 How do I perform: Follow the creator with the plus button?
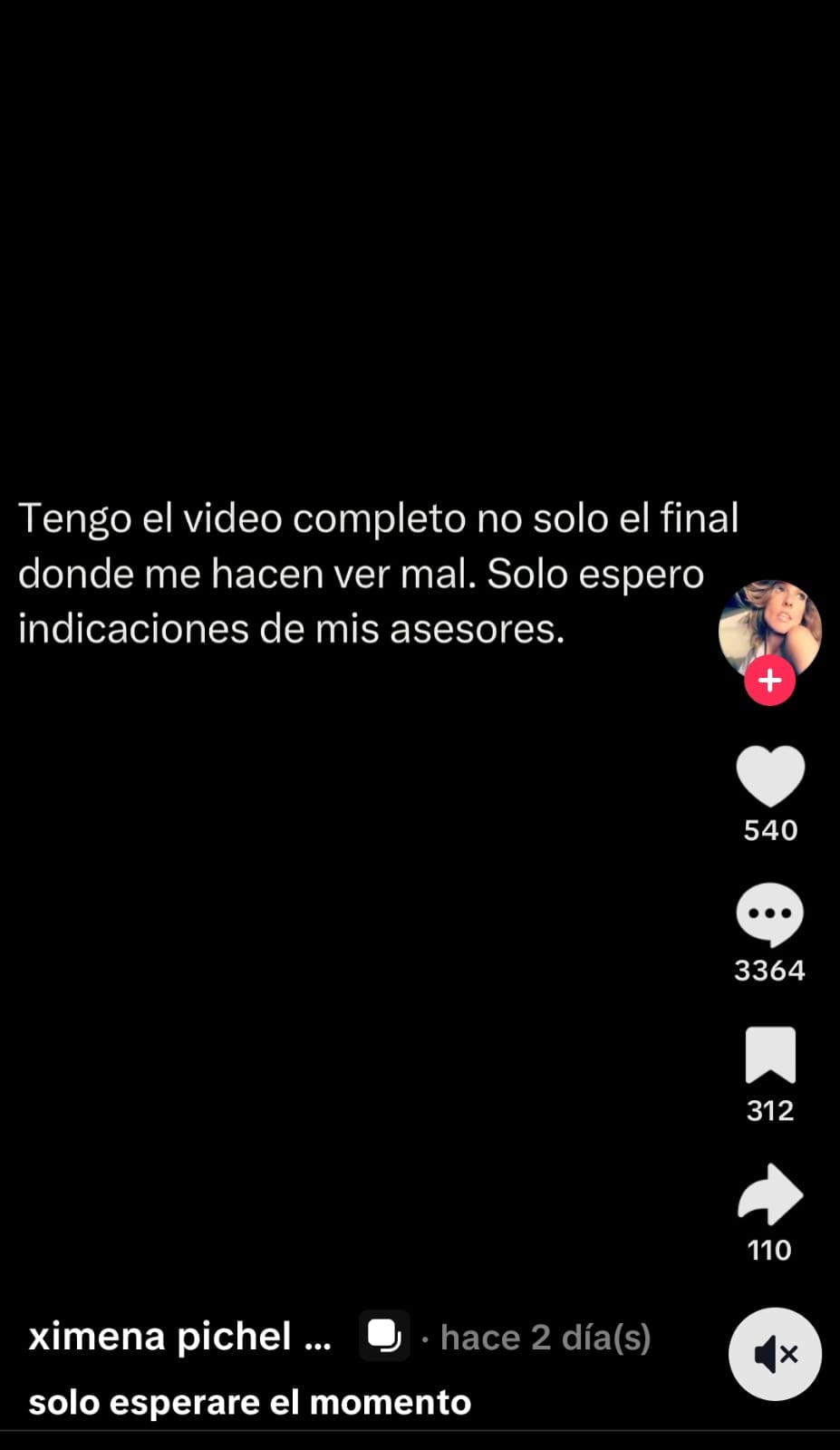769,680
